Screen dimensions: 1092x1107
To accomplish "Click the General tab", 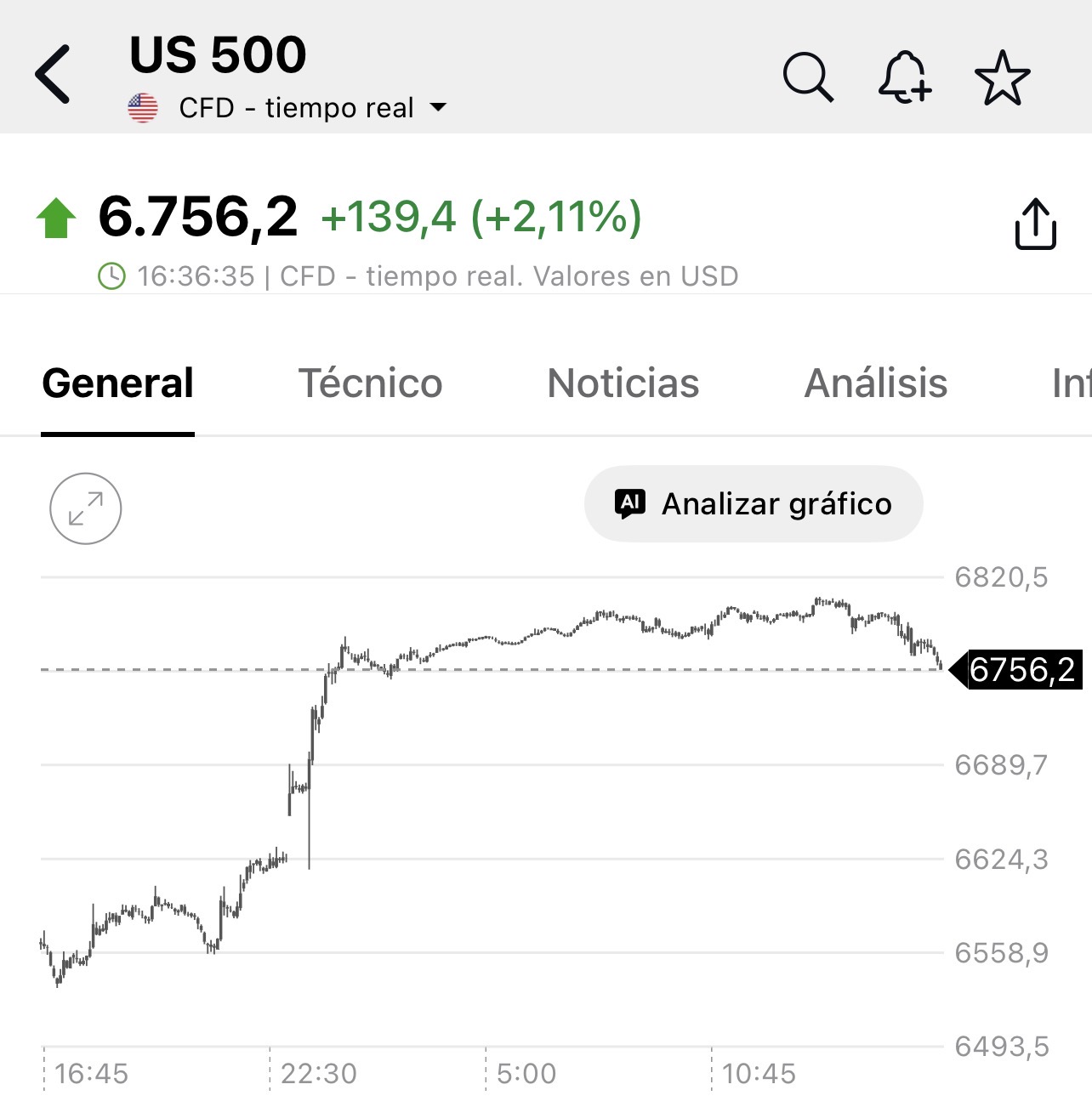I will [x=118, y=384].
